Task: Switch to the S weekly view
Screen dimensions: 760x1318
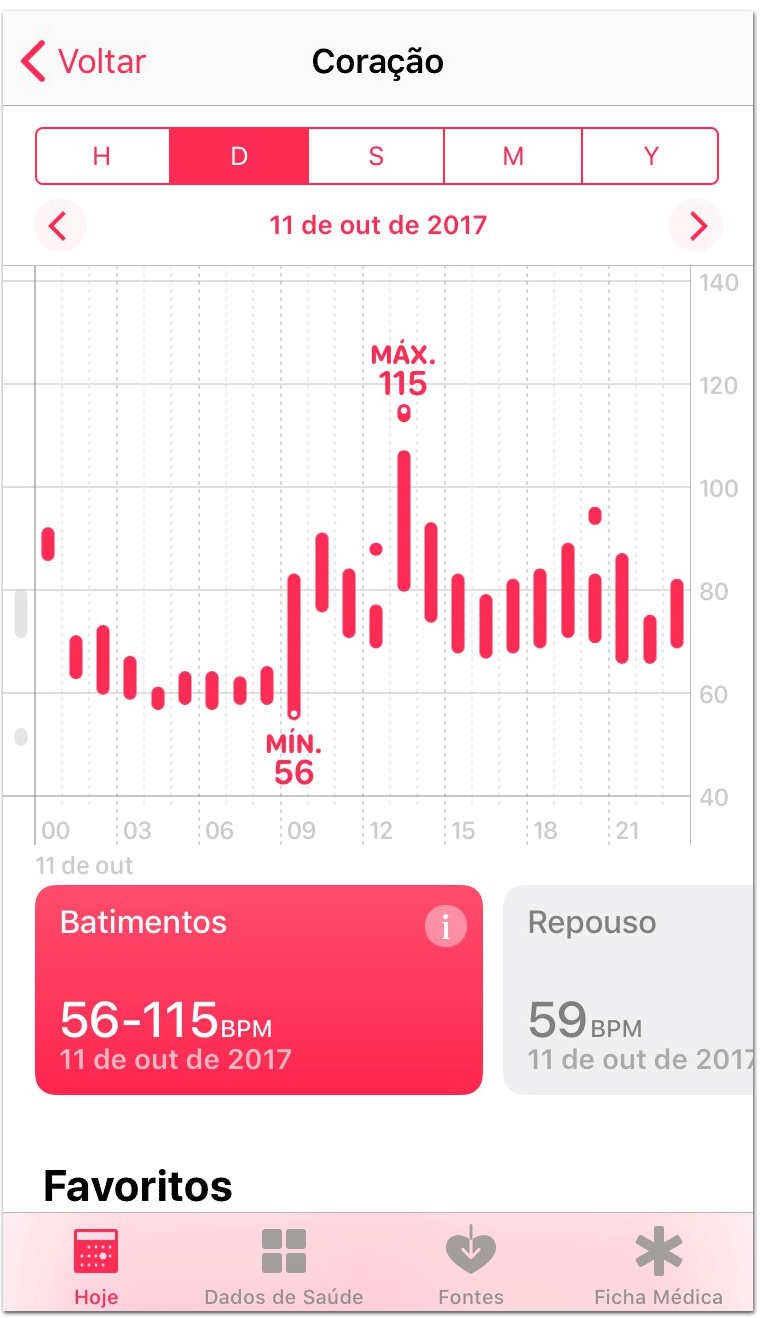Action: pyautogui.click(x=376, y=156)
